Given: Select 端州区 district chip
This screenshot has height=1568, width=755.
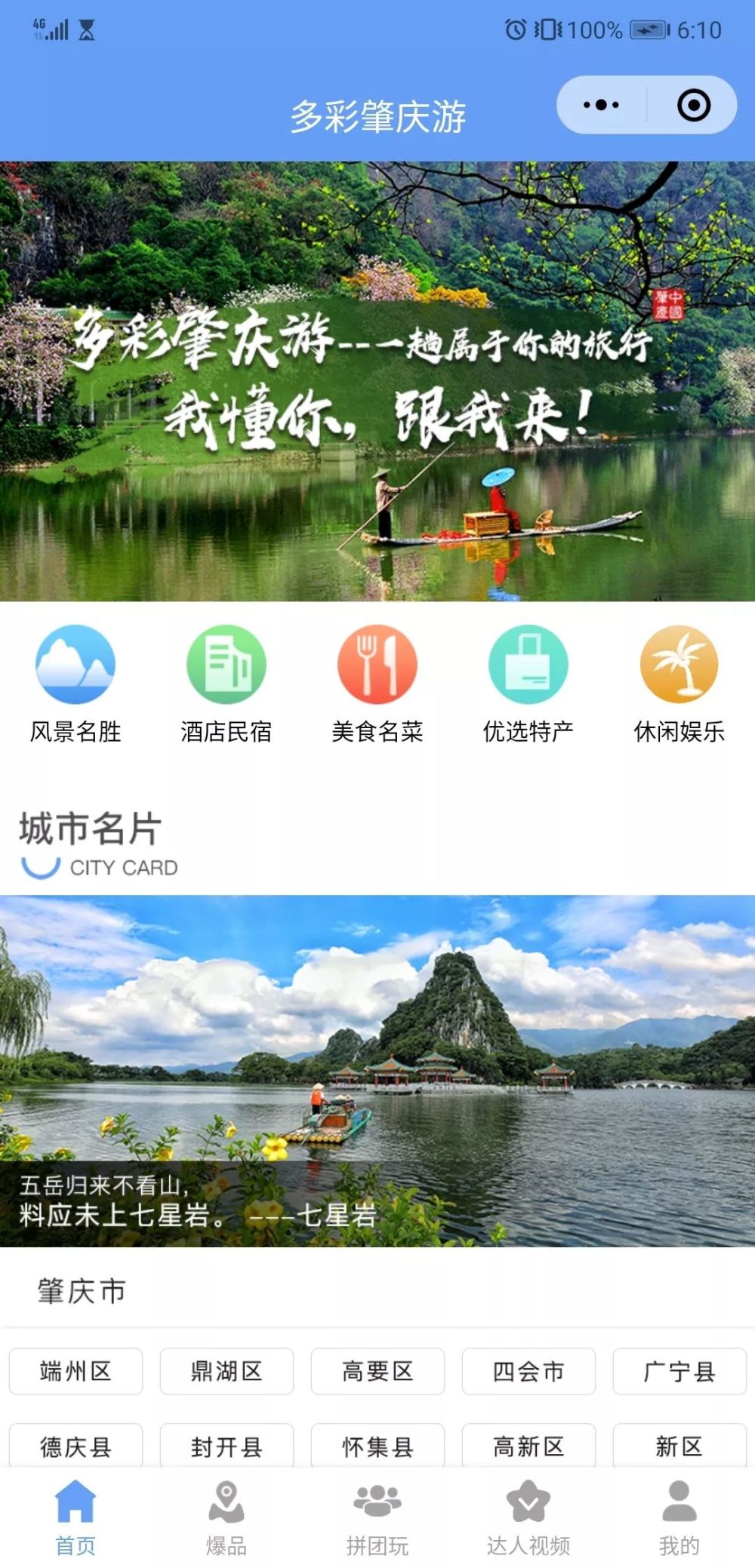Looking at the screenshot, I should tap(75, 1371).
